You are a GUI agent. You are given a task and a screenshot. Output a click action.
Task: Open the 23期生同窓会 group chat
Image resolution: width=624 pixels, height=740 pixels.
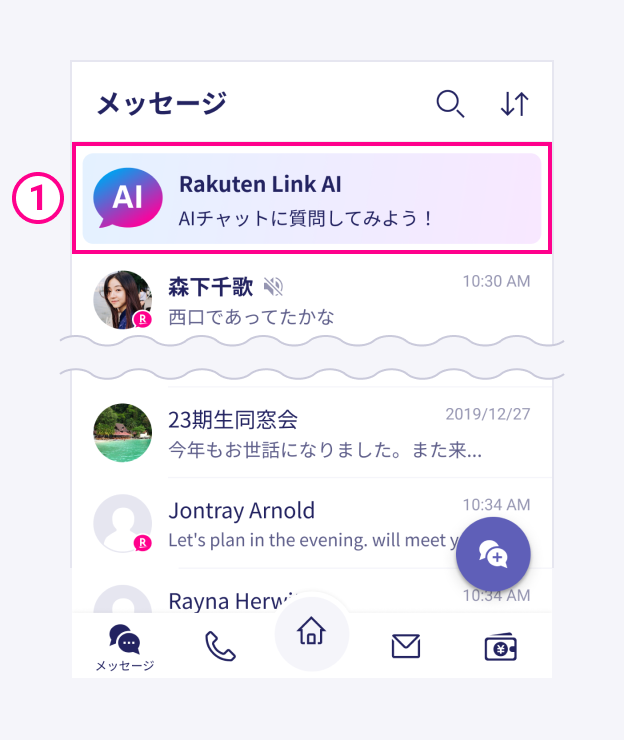(x=311, y=433)
